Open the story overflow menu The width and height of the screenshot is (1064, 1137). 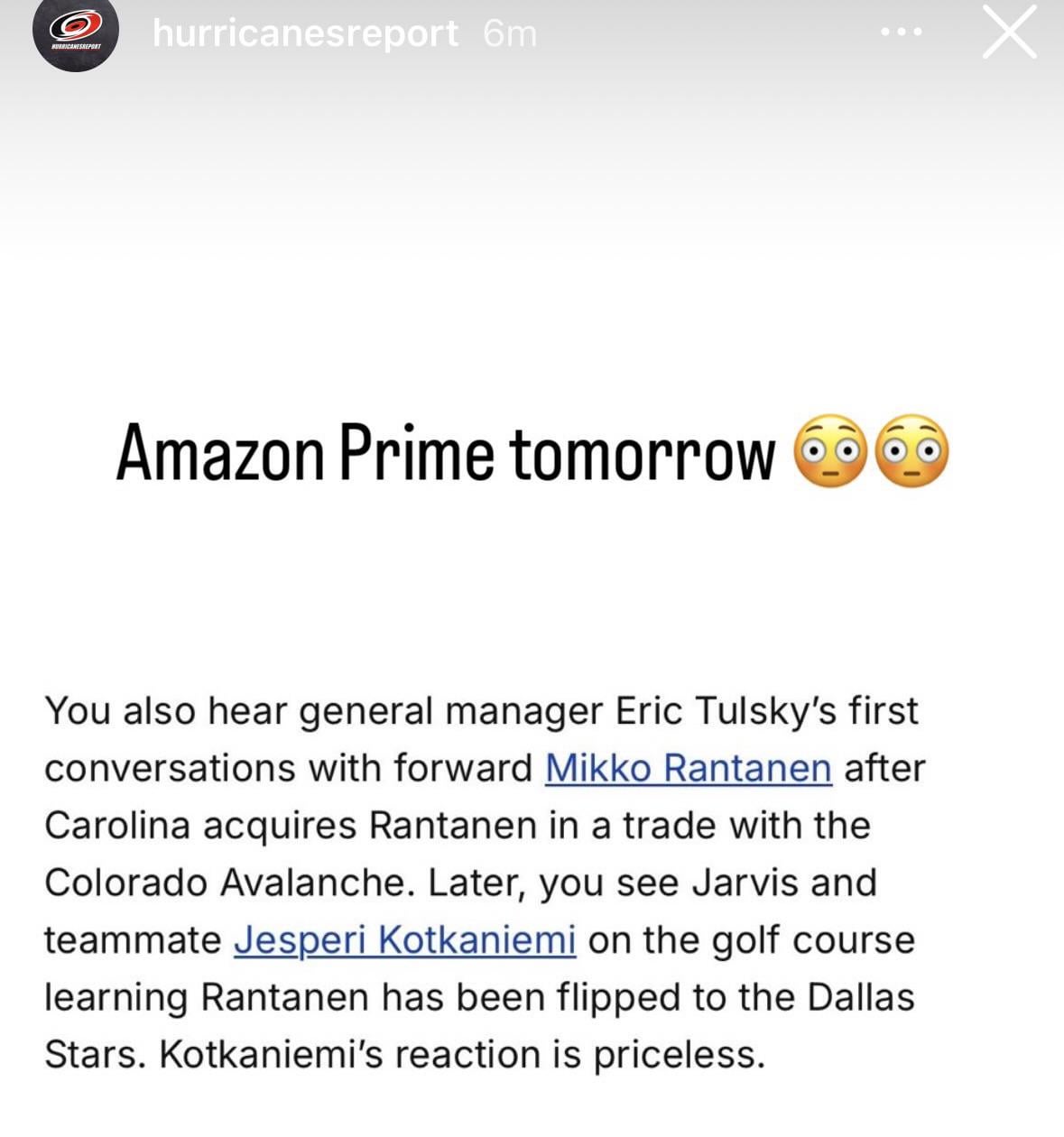coord(901,32)
